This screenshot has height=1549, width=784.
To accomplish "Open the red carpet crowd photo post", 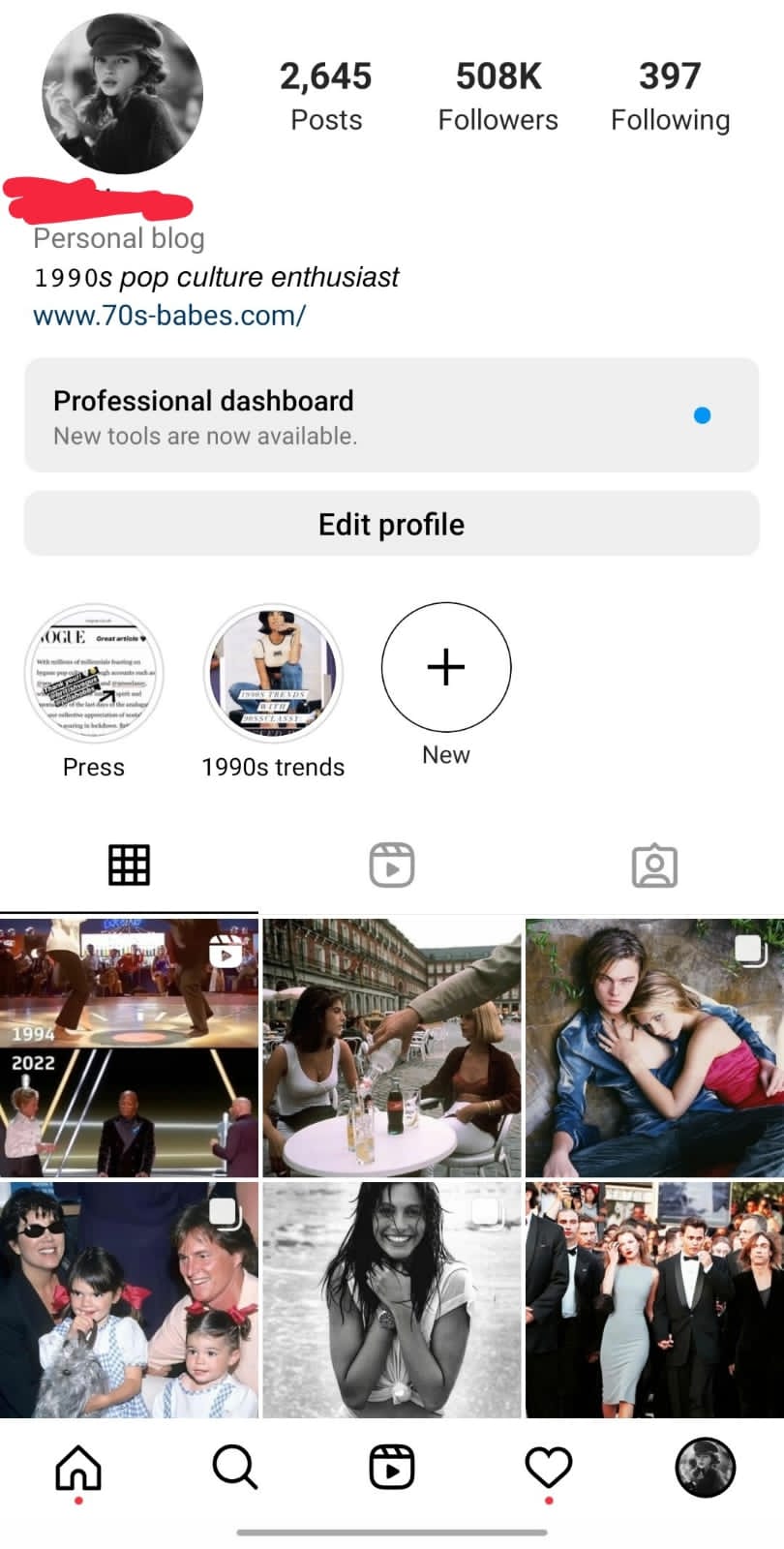I will pyautogui.click(x=655, y=1300).
